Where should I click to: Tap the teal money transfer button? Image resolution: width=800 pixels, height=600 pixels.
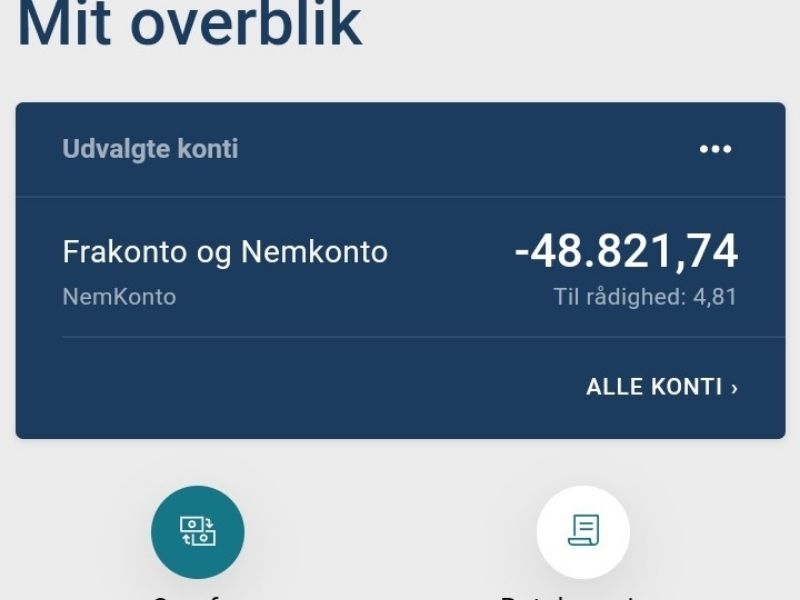(197, 531)
